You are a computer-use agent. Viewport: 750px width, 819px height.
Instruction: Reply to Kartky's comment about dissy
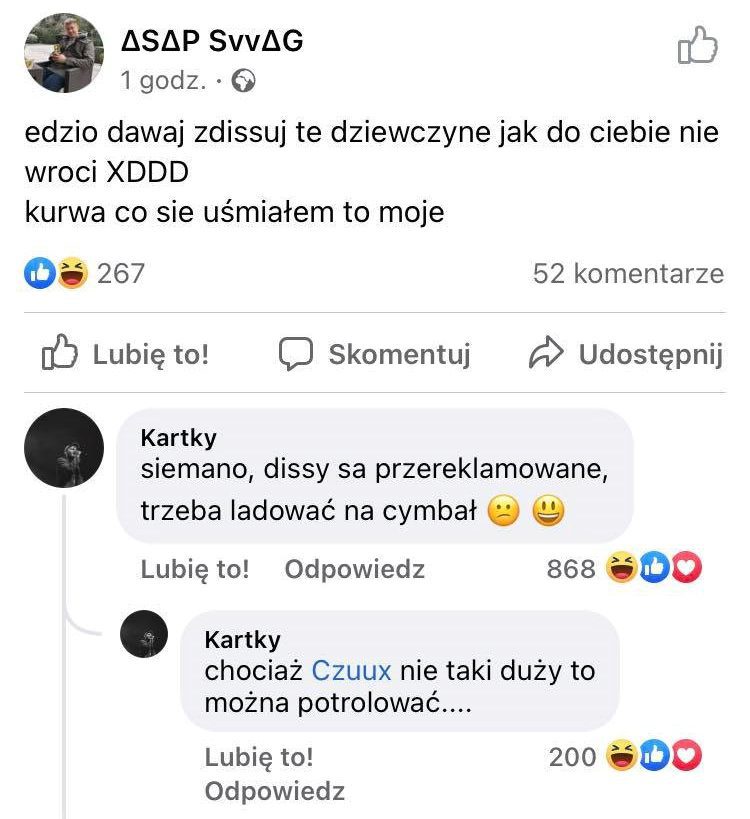click(x=354, y=569)
